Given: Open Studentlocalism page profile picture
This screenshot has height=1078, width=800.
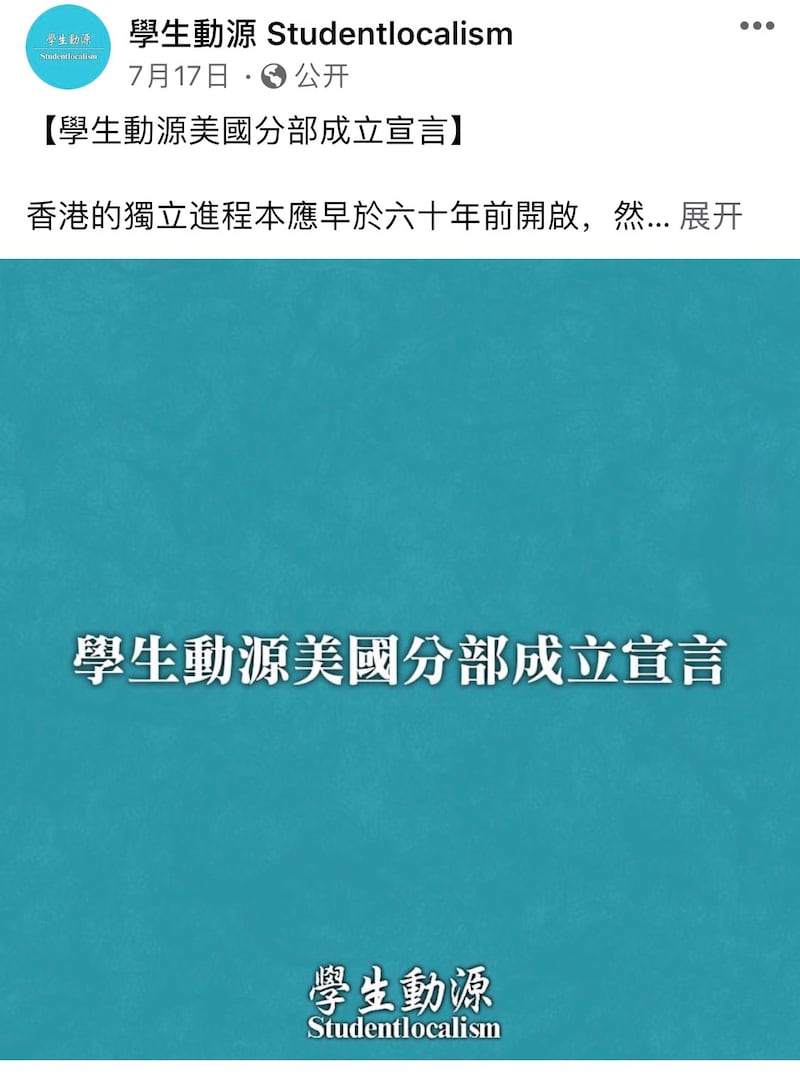Looking at the screenshot, I should tap(68, 47).
